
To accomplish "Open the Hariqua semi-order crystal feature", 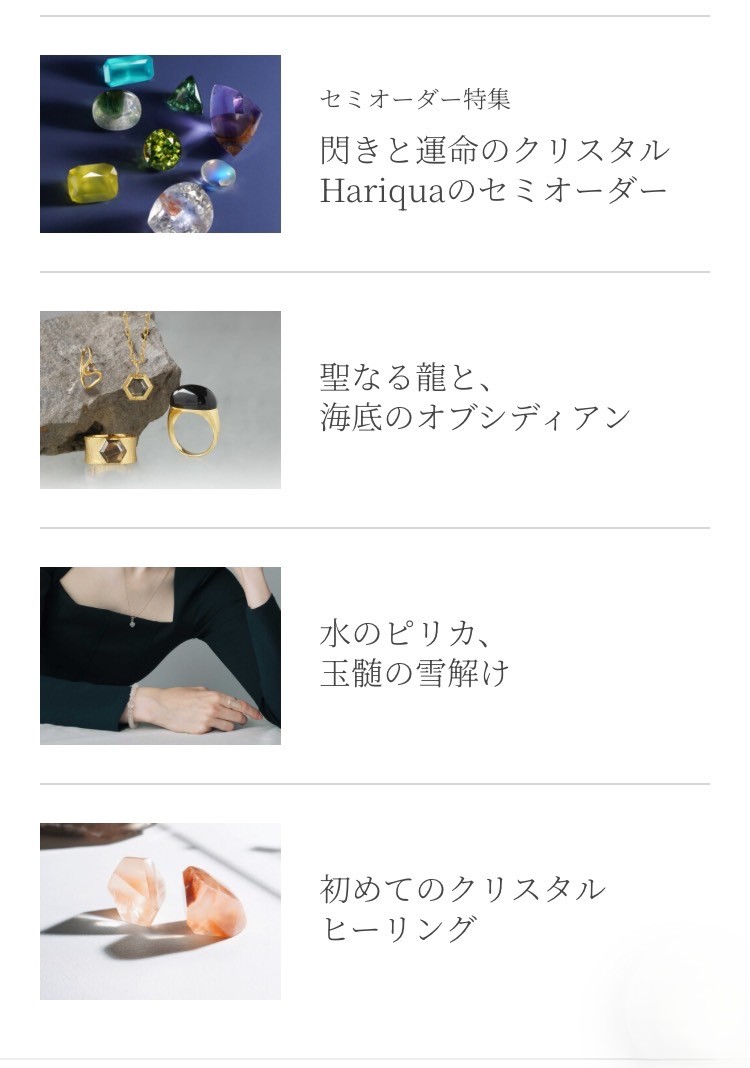I will pyautogui.click(x=494, y=170).
